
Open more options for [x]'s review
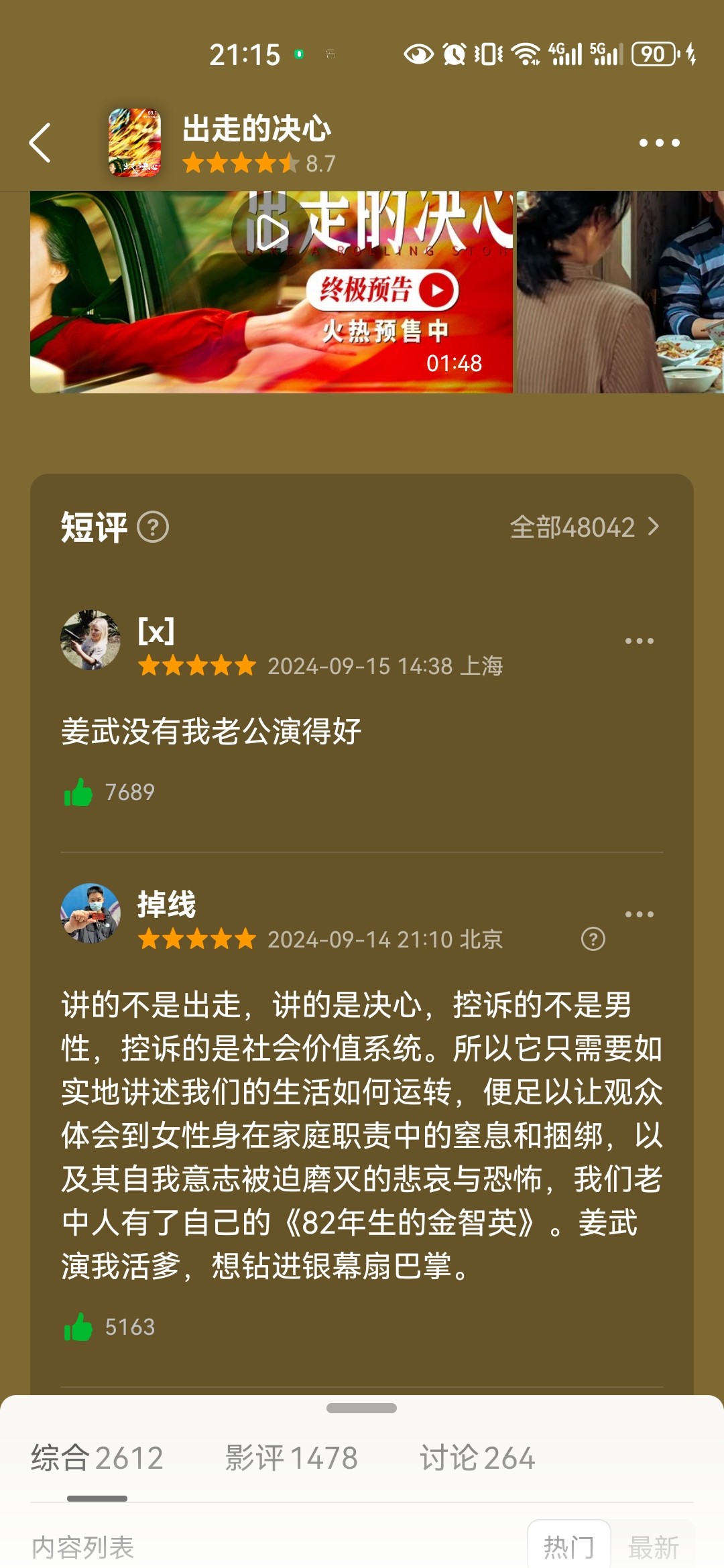click(x=639, y=641)
